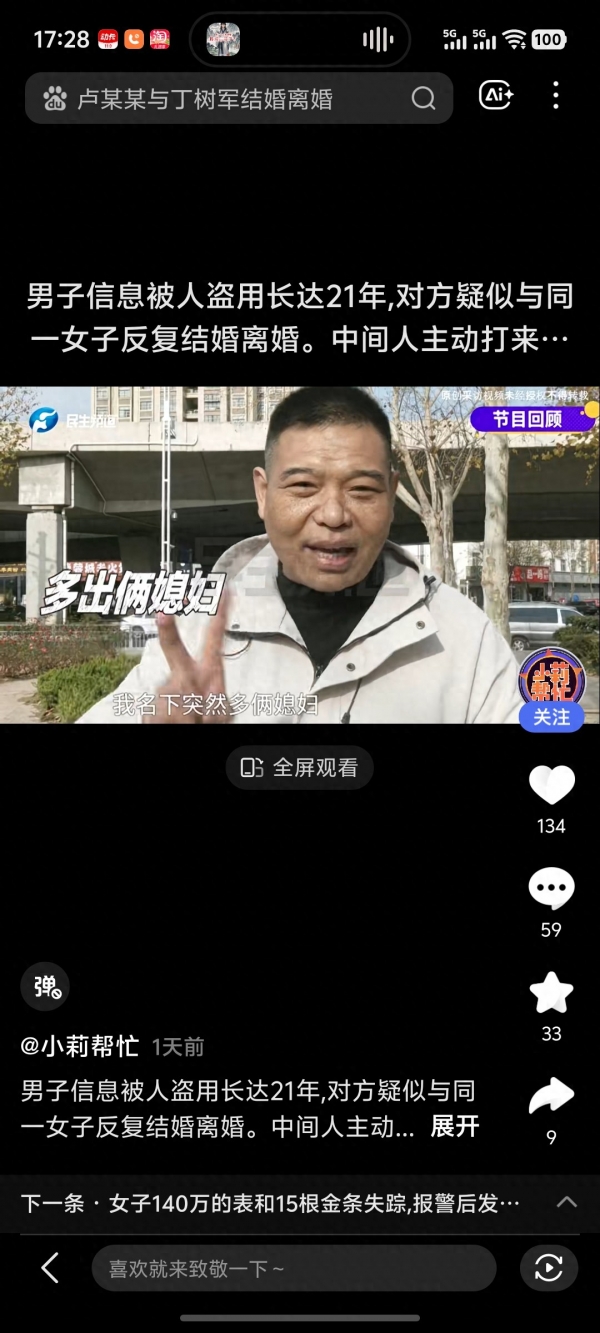Share this video with the arrow icon
The width and height of the screenshot is (600, 1333).
551,1096
